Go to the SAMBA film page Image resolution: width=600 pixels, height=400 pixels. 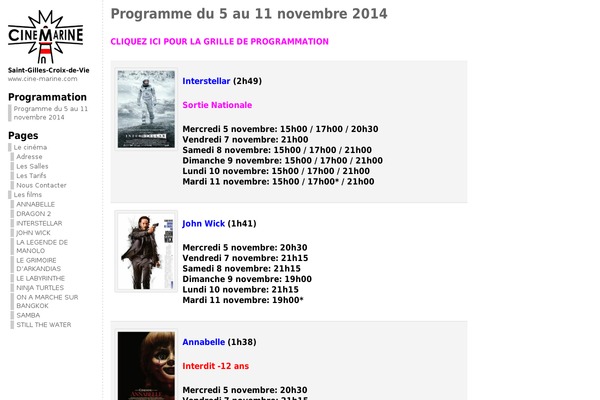tap(28, 315)
